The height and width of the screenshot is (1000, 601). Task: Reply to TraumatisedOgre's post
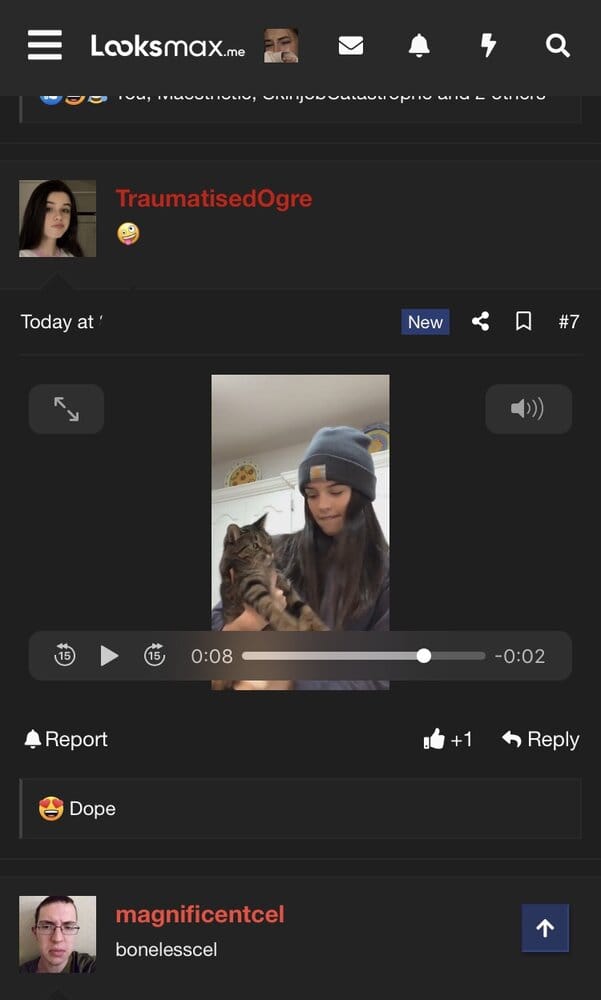[541, 739]
